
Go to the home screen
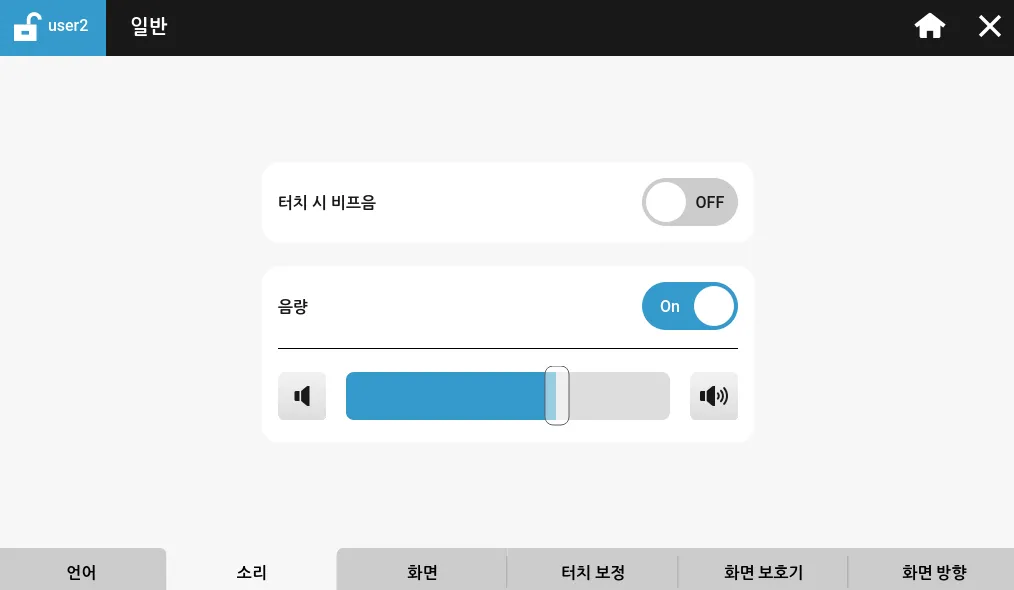[x=930, y=27]
